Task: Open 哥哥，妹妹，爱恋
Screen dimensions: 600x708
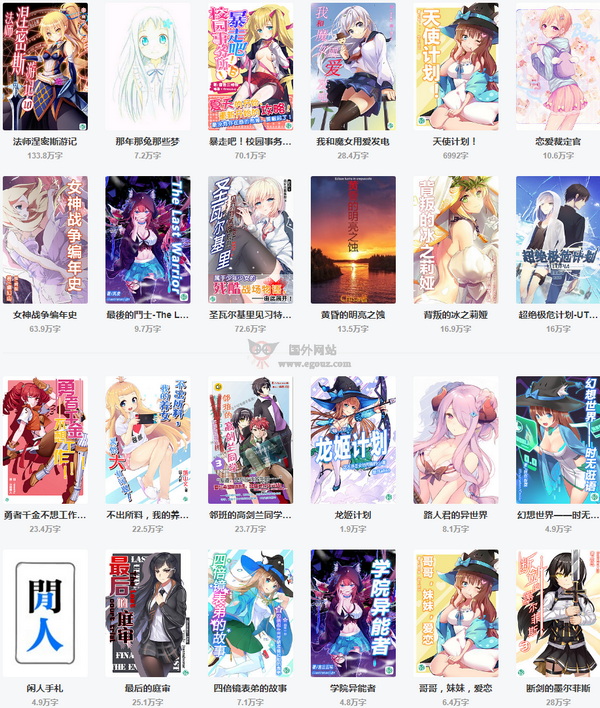Action: 456,612
